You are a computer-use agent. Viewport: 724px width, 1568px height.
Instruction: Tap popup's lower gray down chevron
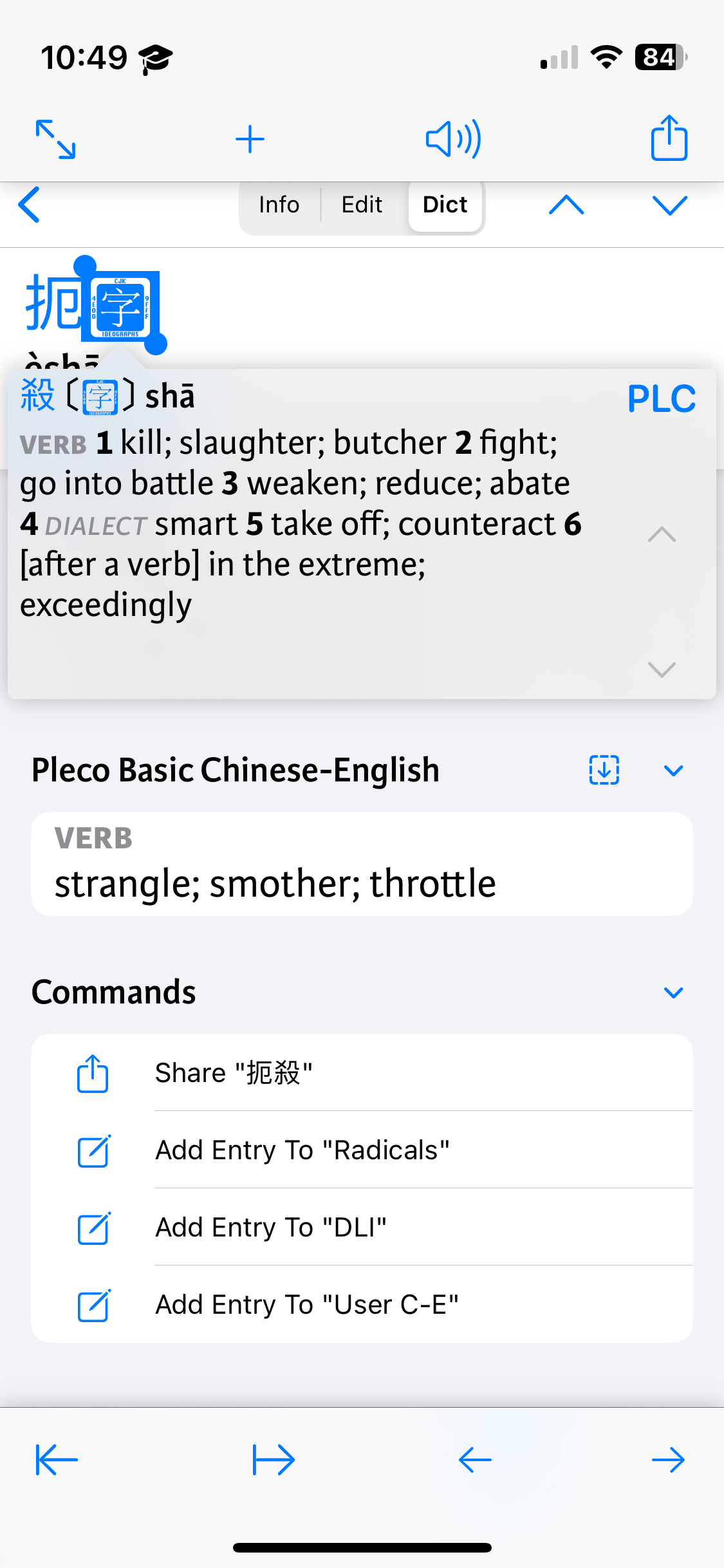[662, 669]
